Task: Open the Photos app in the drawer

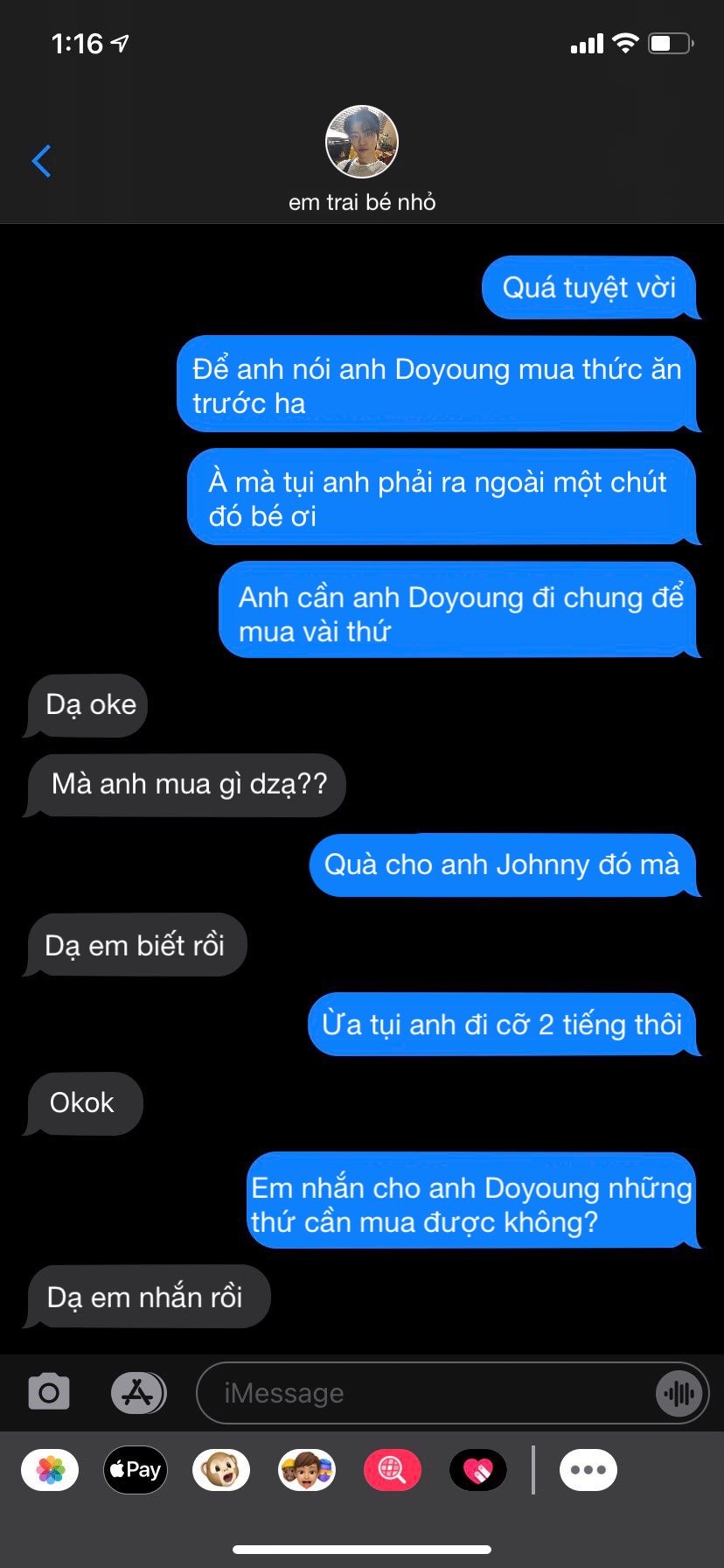Action: 51,1470
